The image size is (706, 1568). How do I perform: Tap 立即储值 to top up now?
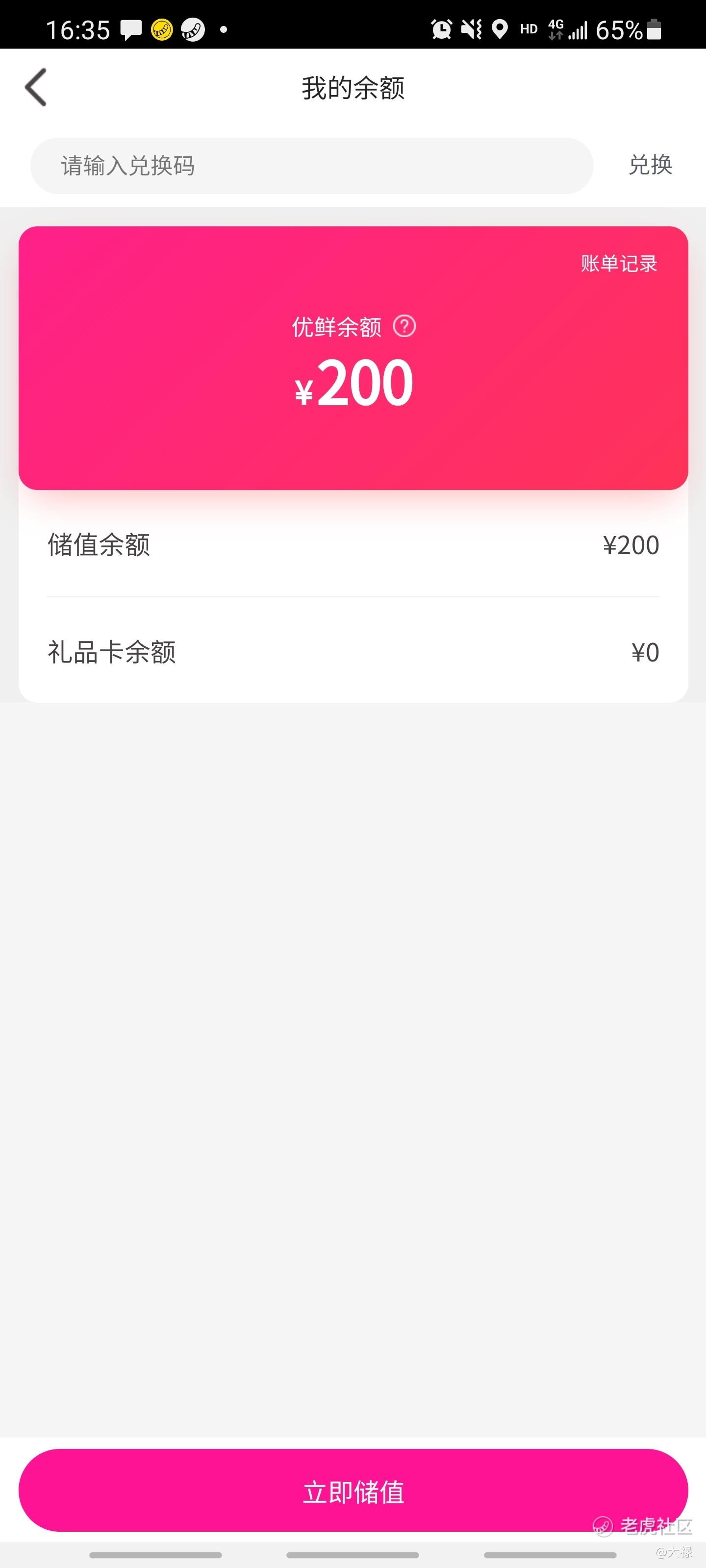coord(353,1491)
